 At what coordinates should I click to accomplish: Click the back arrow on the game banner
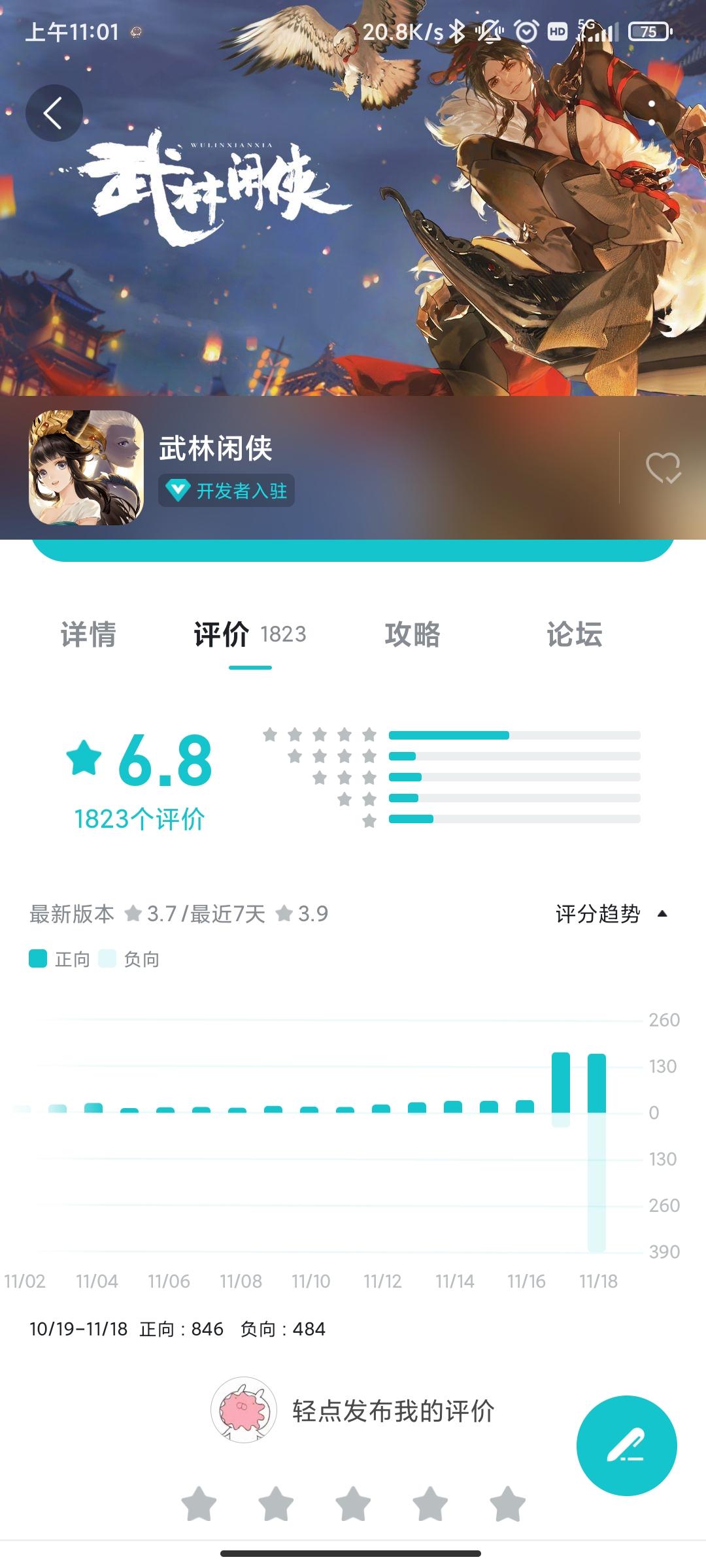pos(55,112)
